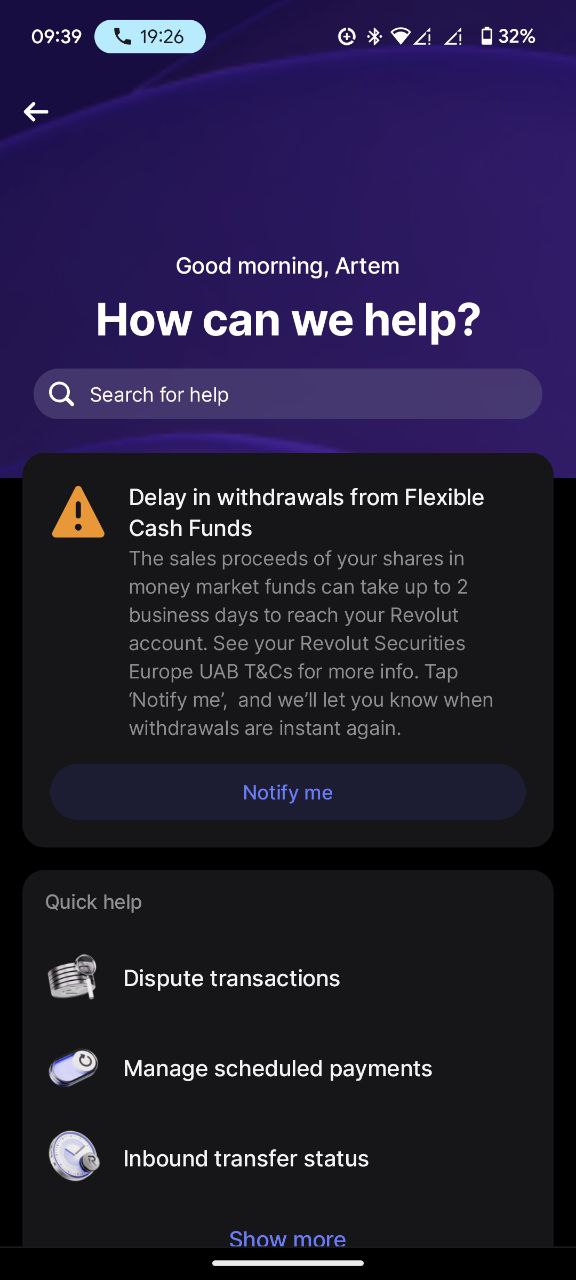The width and height of the screenshot is (576, 1280).
Task: Tap the Search for help field
Action: (288, 394)
